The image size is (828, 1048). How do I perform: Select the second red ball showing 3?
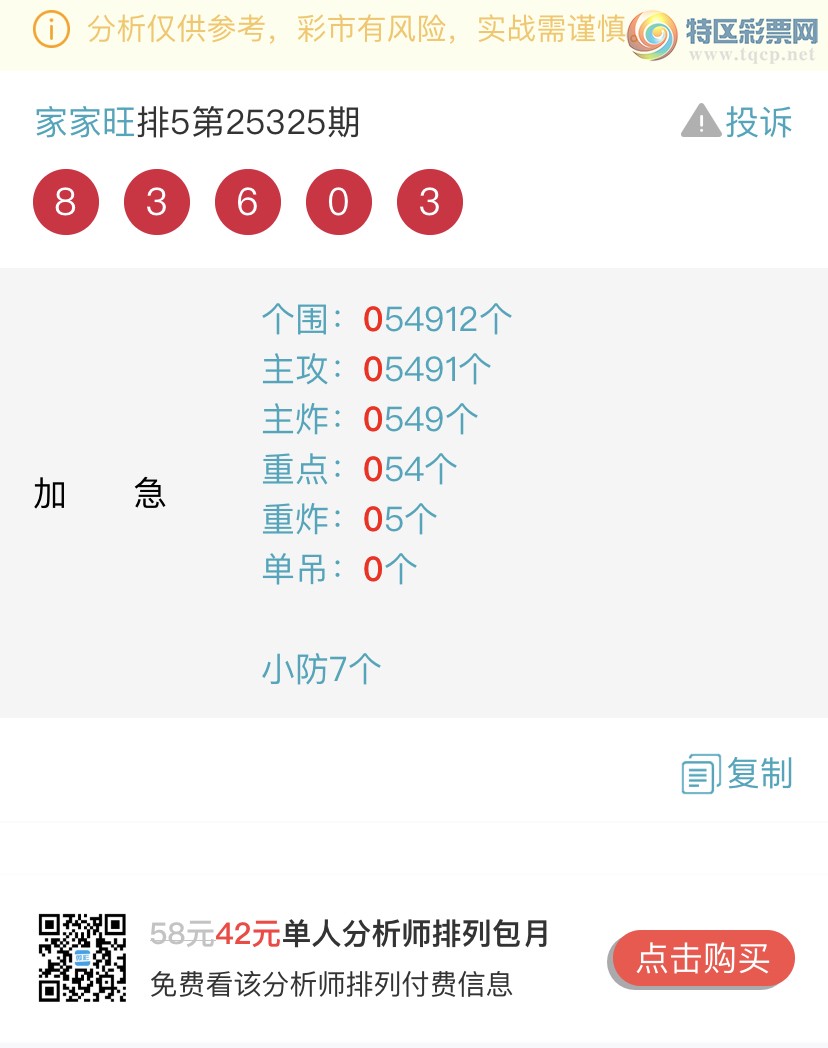[x=157, y=201]
